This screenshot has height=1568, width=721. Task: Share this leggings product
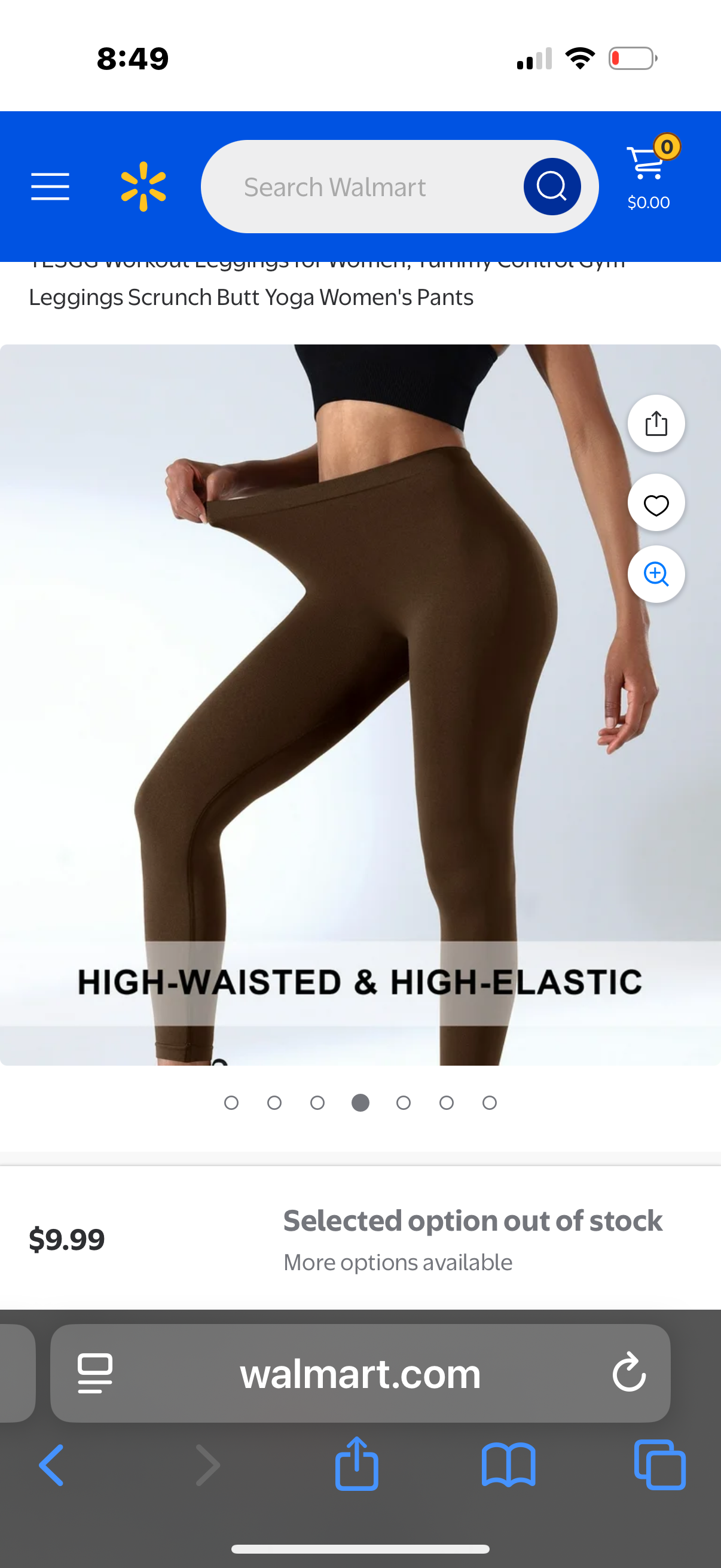pyautogui.click(x=656, y=423)
